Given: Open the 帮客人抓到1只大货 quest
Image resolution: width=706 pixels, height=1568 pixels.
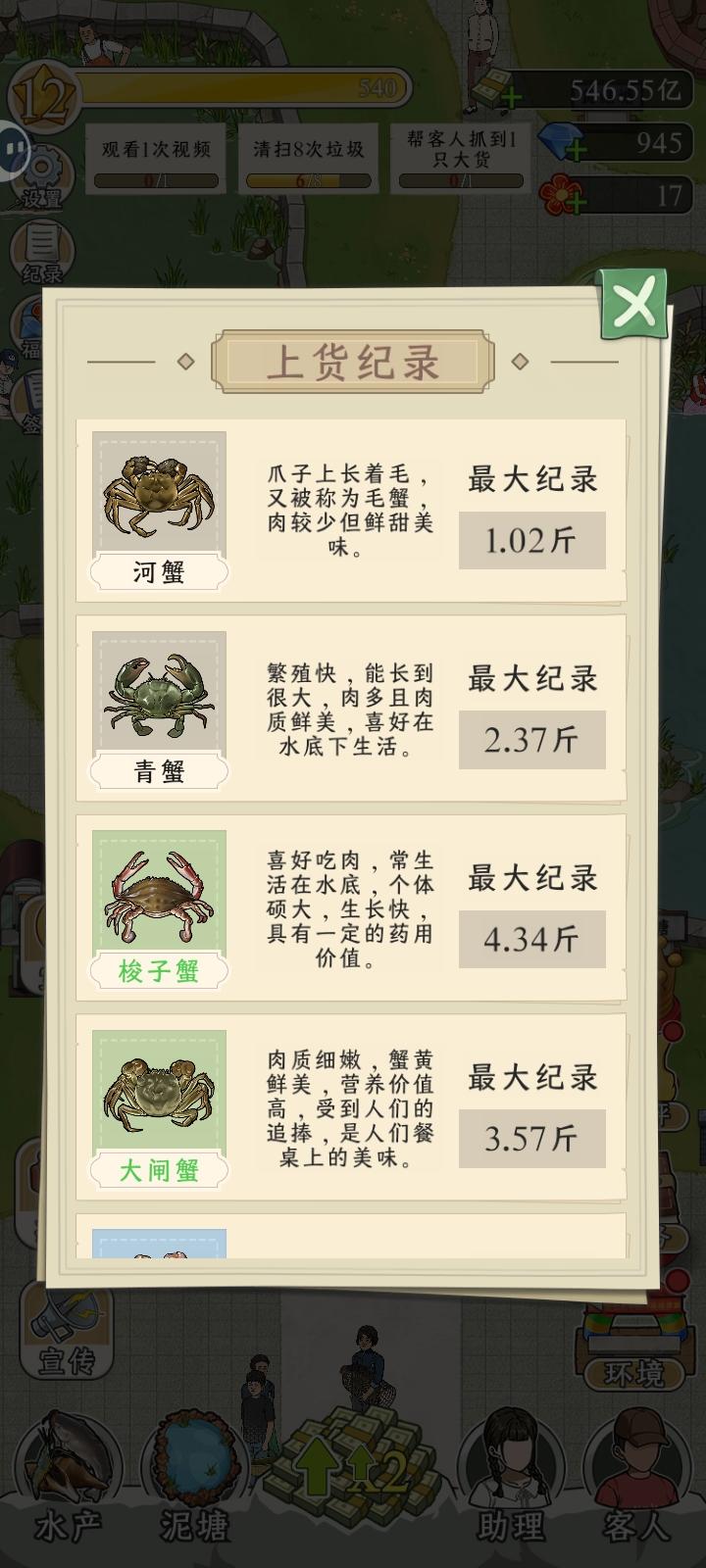Looking at the screenshot, I should (459, 159).
